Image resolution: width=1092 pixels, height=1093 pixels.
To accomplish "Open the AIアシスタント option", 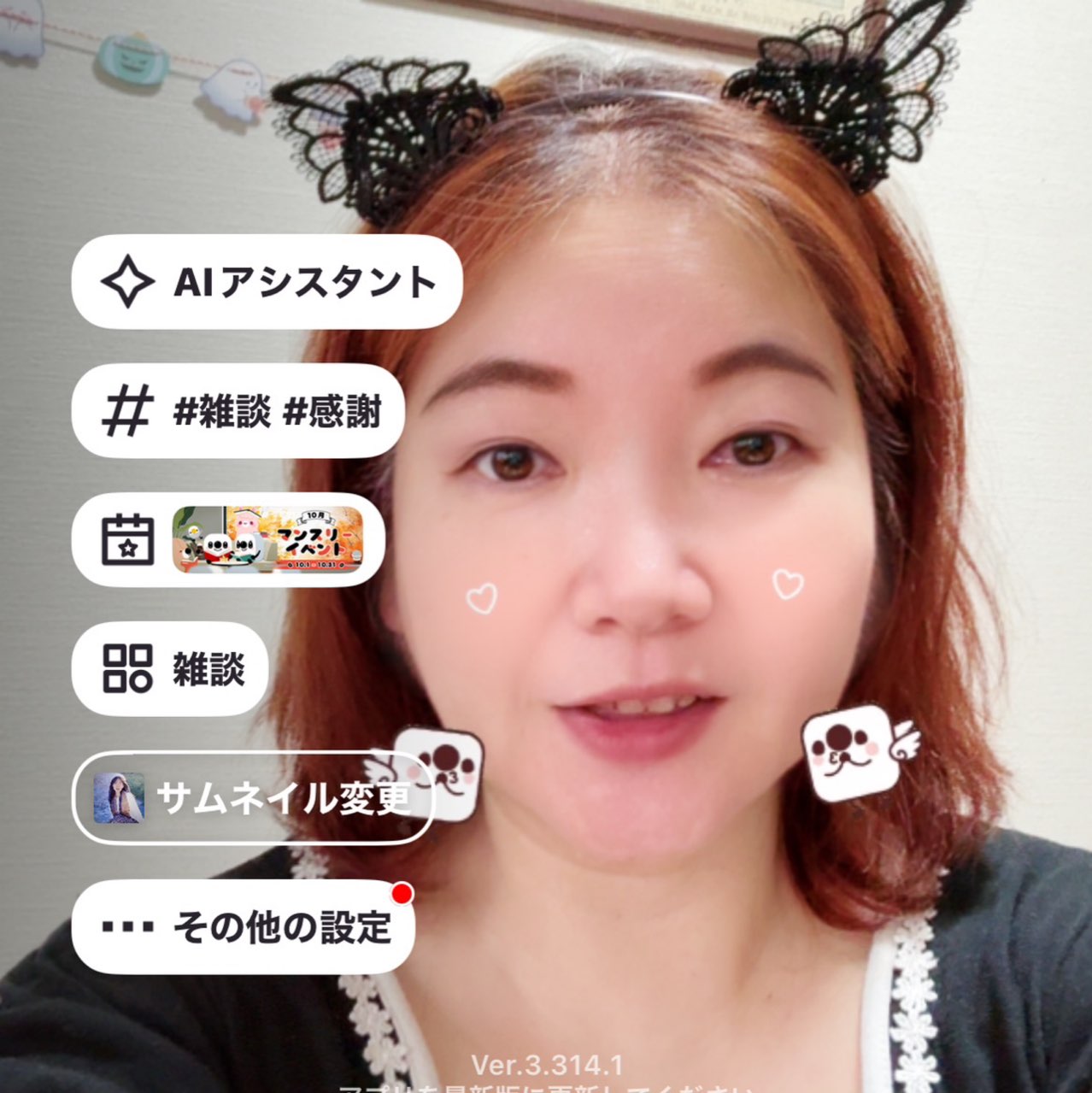I will [x=266, y=282].
